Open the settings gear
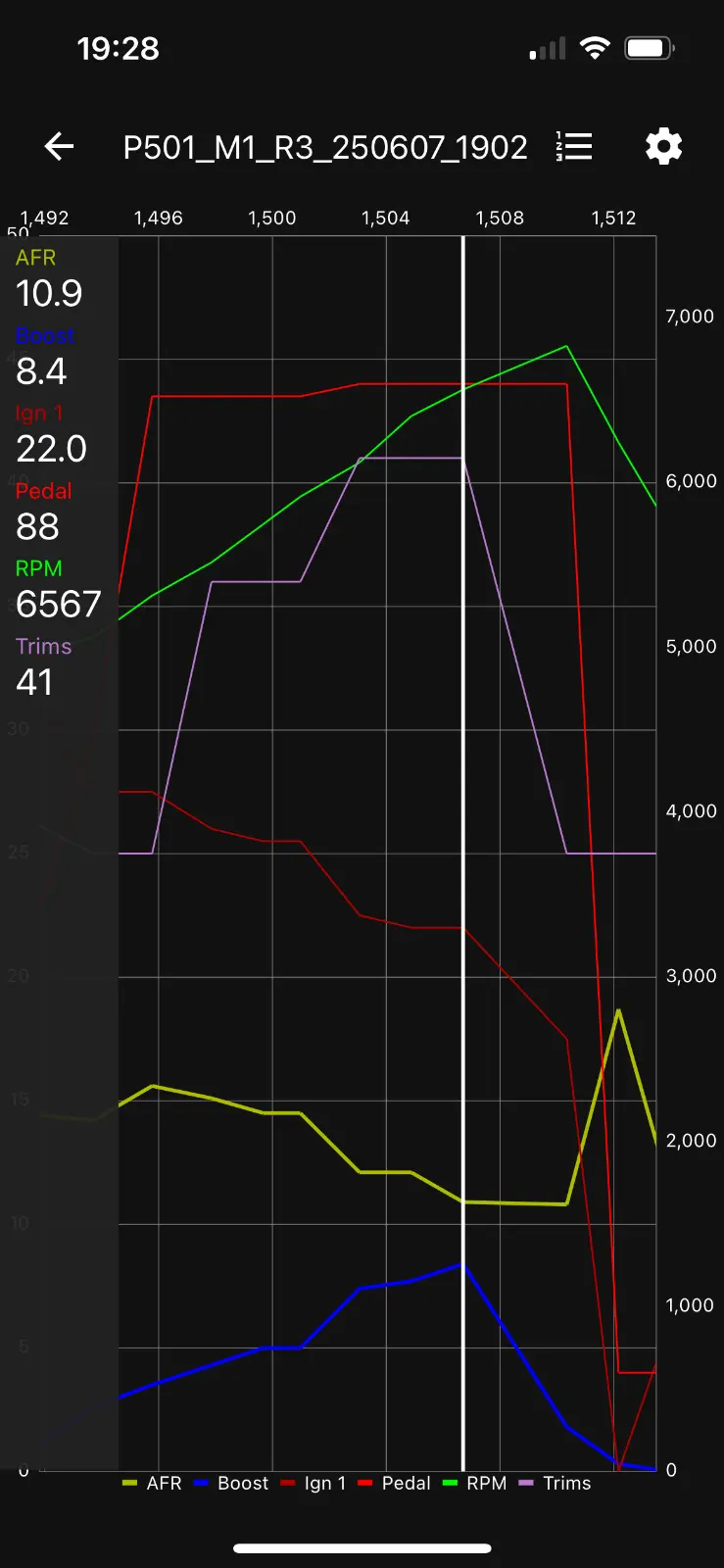The height and width of the screenshot is (1568, 724). click(x=663, y=147)
